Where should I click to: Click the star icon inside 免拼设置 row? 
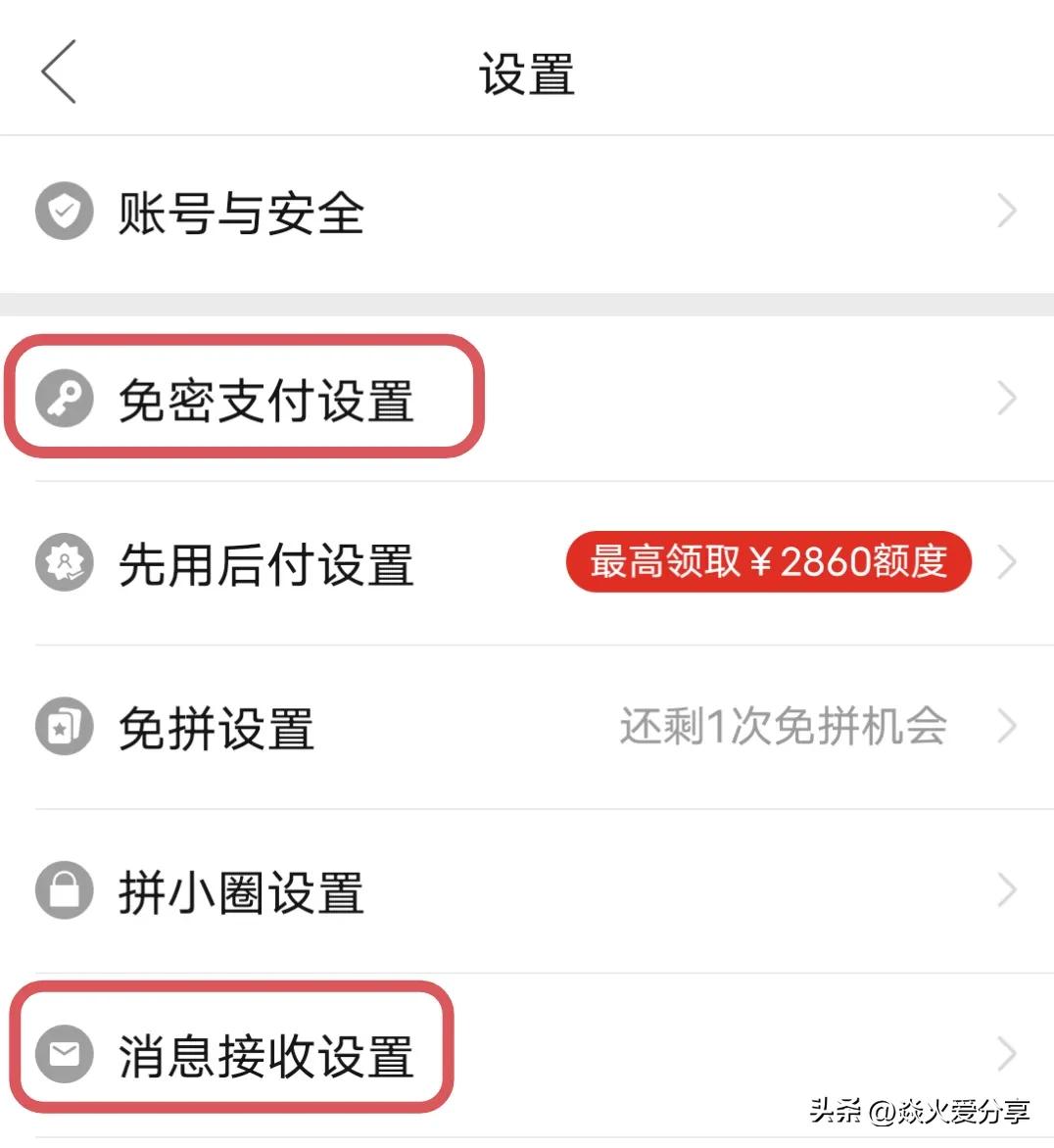point(63,727)
